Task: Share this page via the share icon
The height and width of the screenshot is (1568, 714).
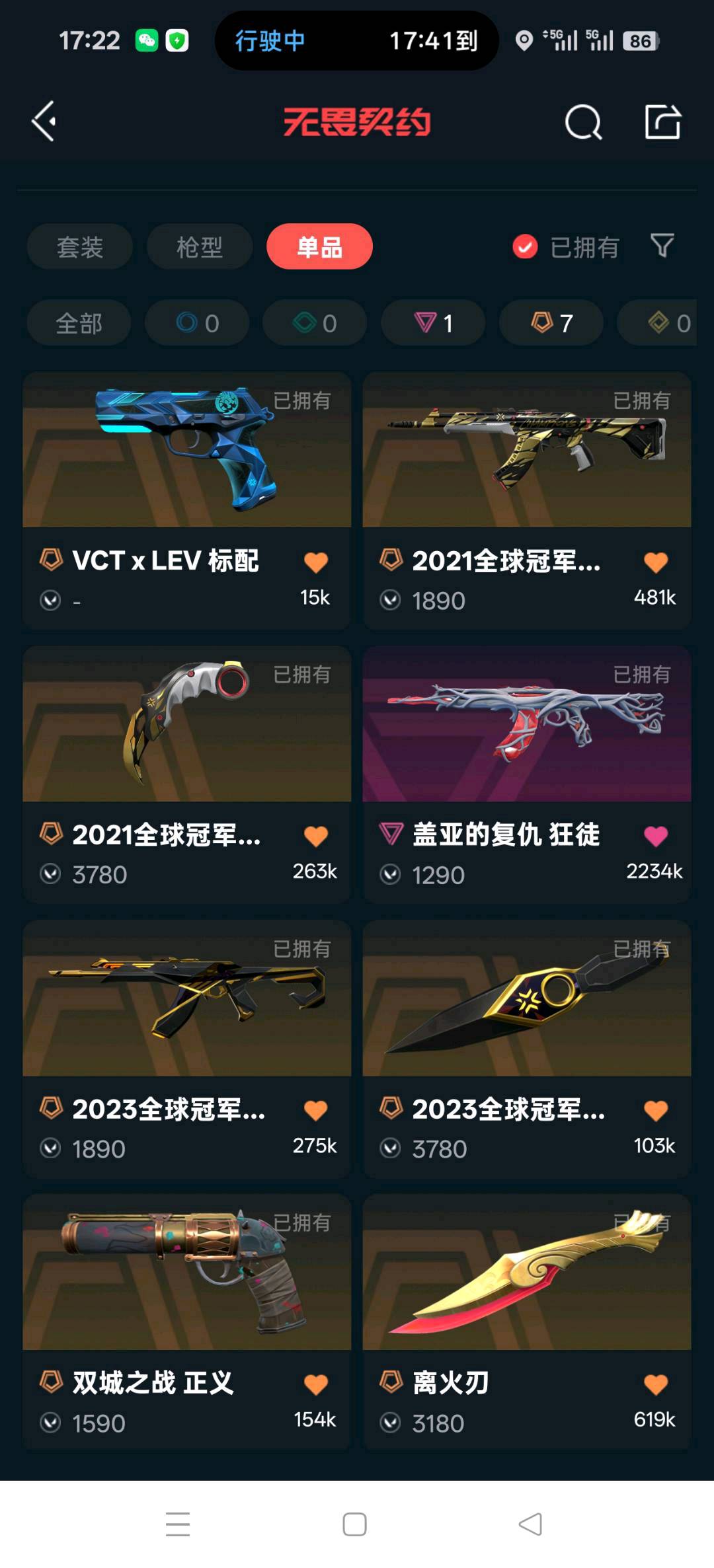Action: [662, 122]
